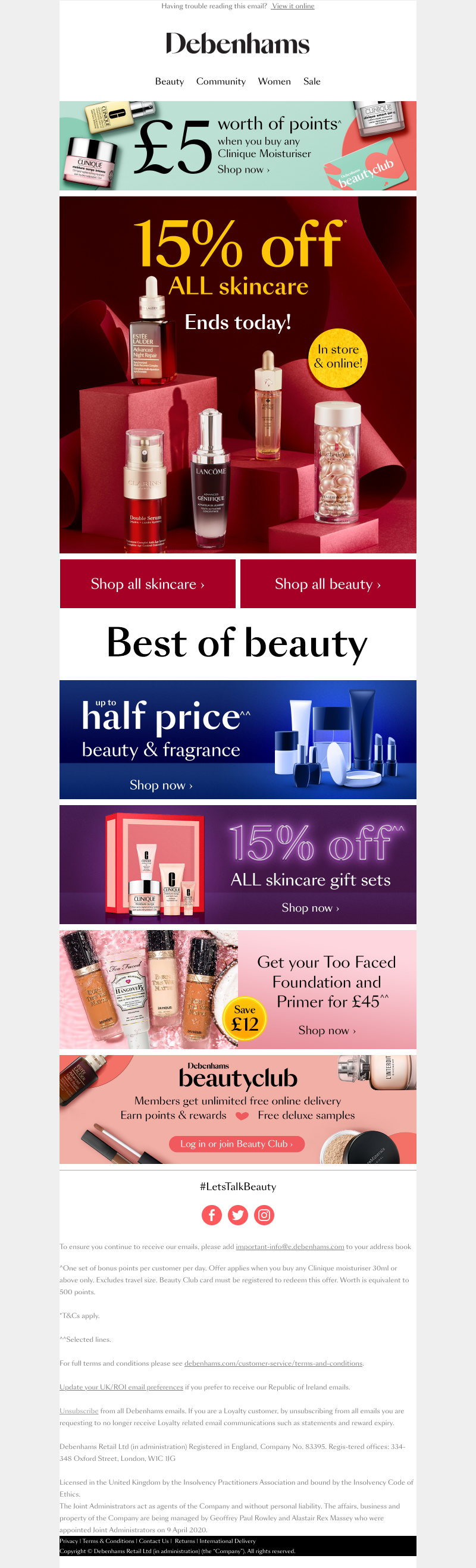The width and height of the screenshot is (476, 1568).
Task: Open 15% off skincare gift sets banner
Action: tap(237, 865)
